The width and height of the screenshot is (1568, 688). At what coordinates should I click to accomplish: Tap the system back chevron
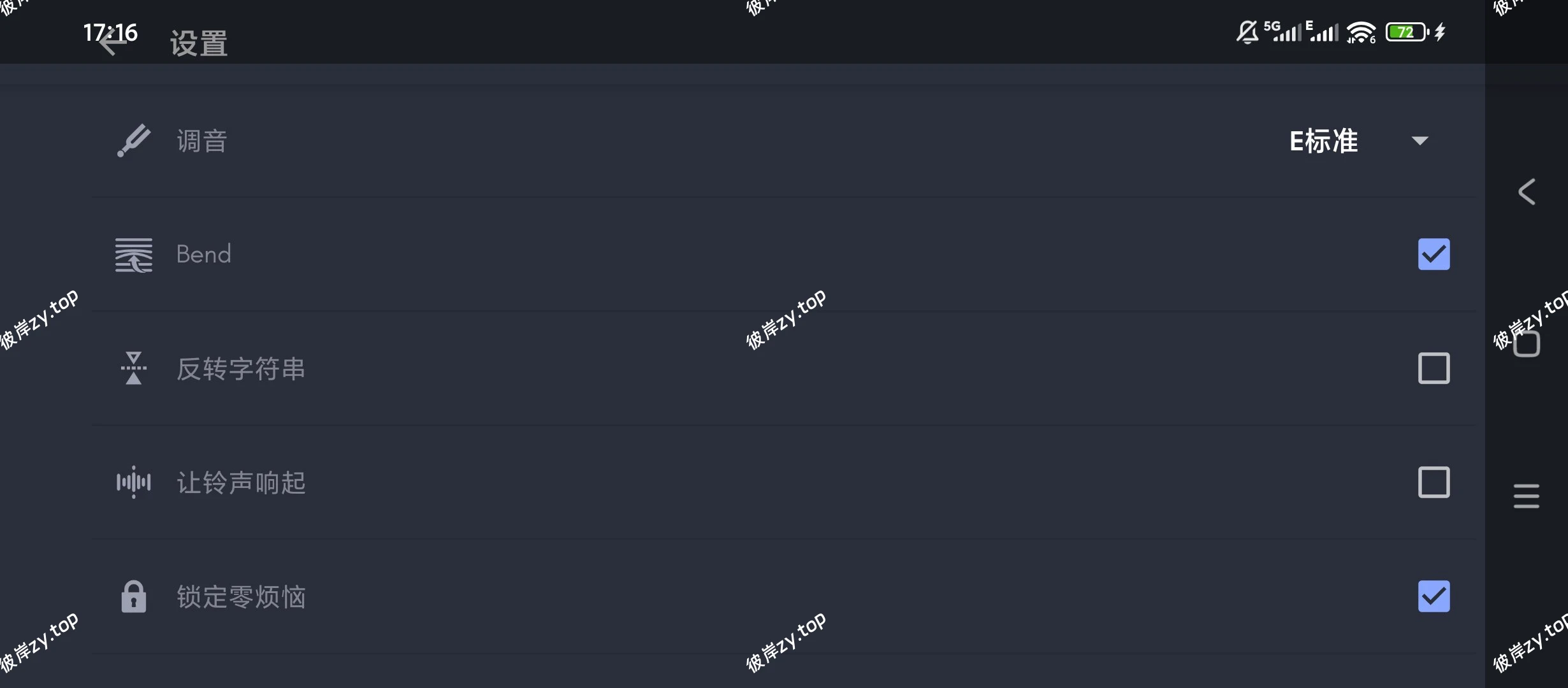pos(1527,192)
